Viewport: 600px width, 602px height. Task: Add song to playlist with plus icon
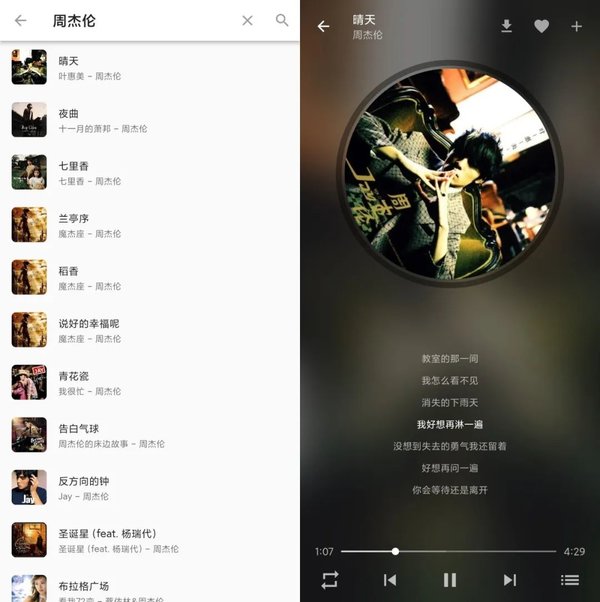pyautogui.click(x=576, y=26)
